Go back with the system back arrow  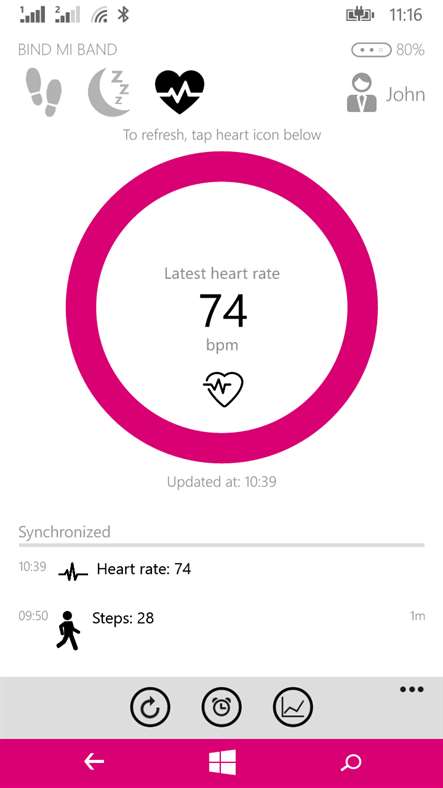pyautogui.click(x=94, y=762)
